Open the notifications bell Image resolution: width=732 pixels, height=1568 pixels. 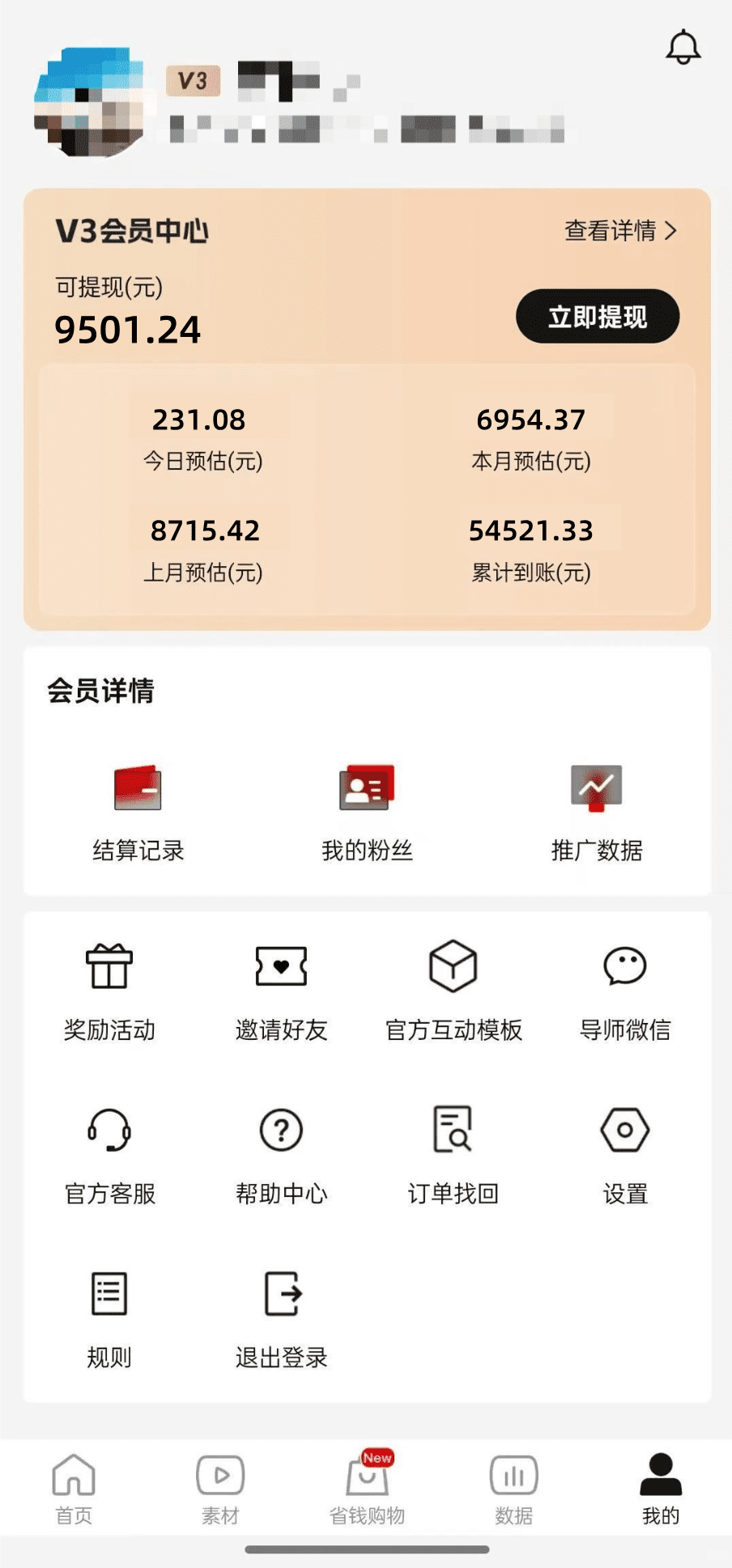pos(683,47)
